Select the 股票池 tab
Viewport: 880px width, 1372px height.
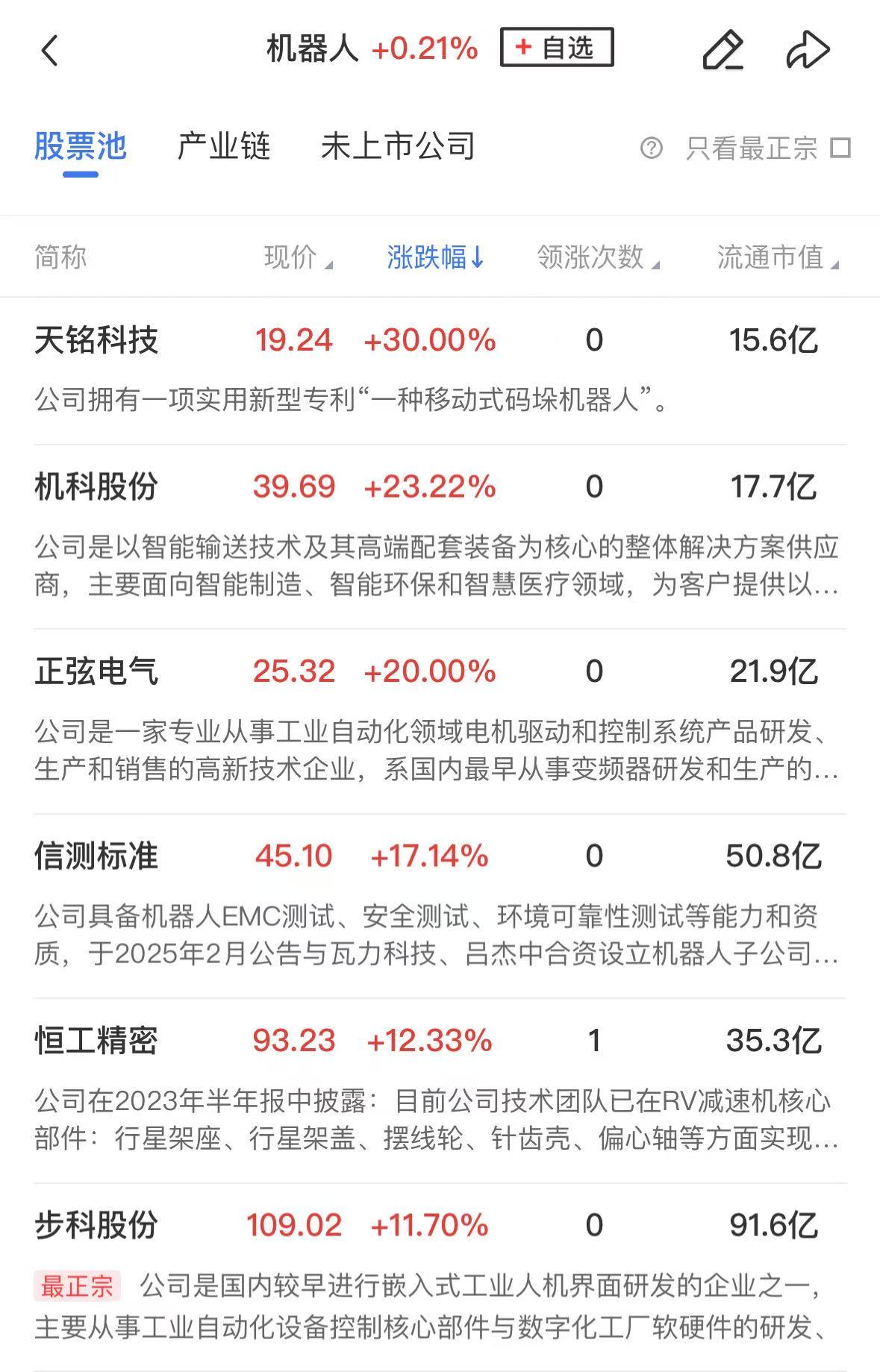(81, 147)
